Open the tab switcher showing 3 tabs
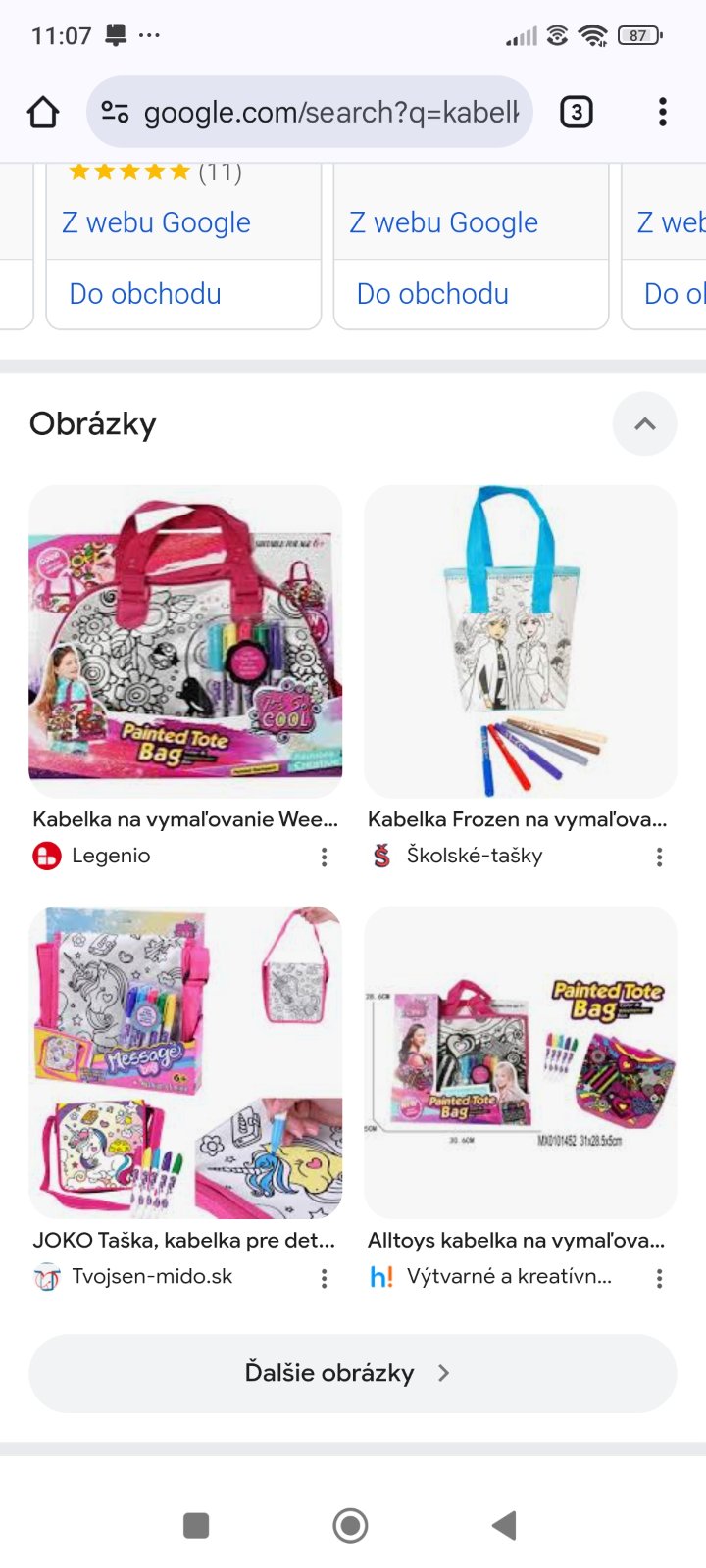The width and height of the screenshot is (706, 1568). 576,113
